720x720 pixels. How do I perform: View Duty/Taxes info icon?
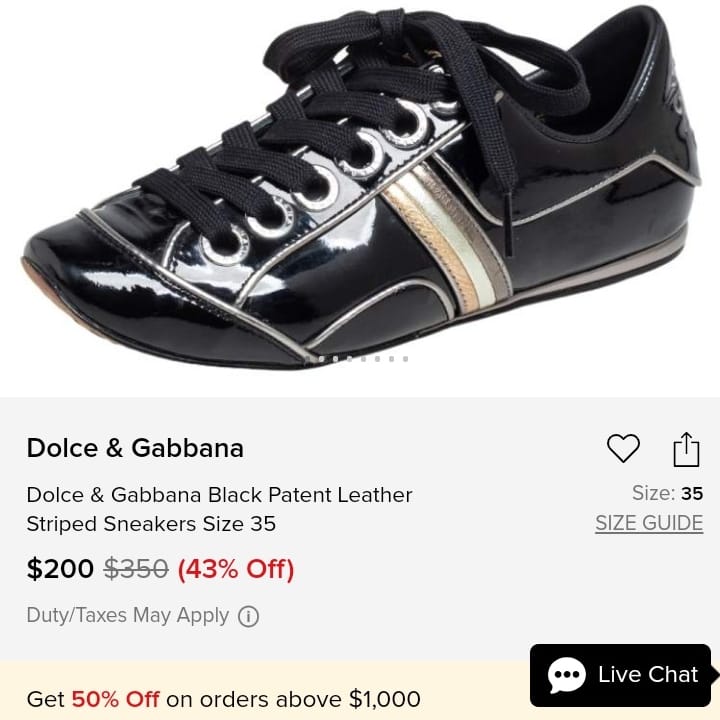(x=248, y=616)
